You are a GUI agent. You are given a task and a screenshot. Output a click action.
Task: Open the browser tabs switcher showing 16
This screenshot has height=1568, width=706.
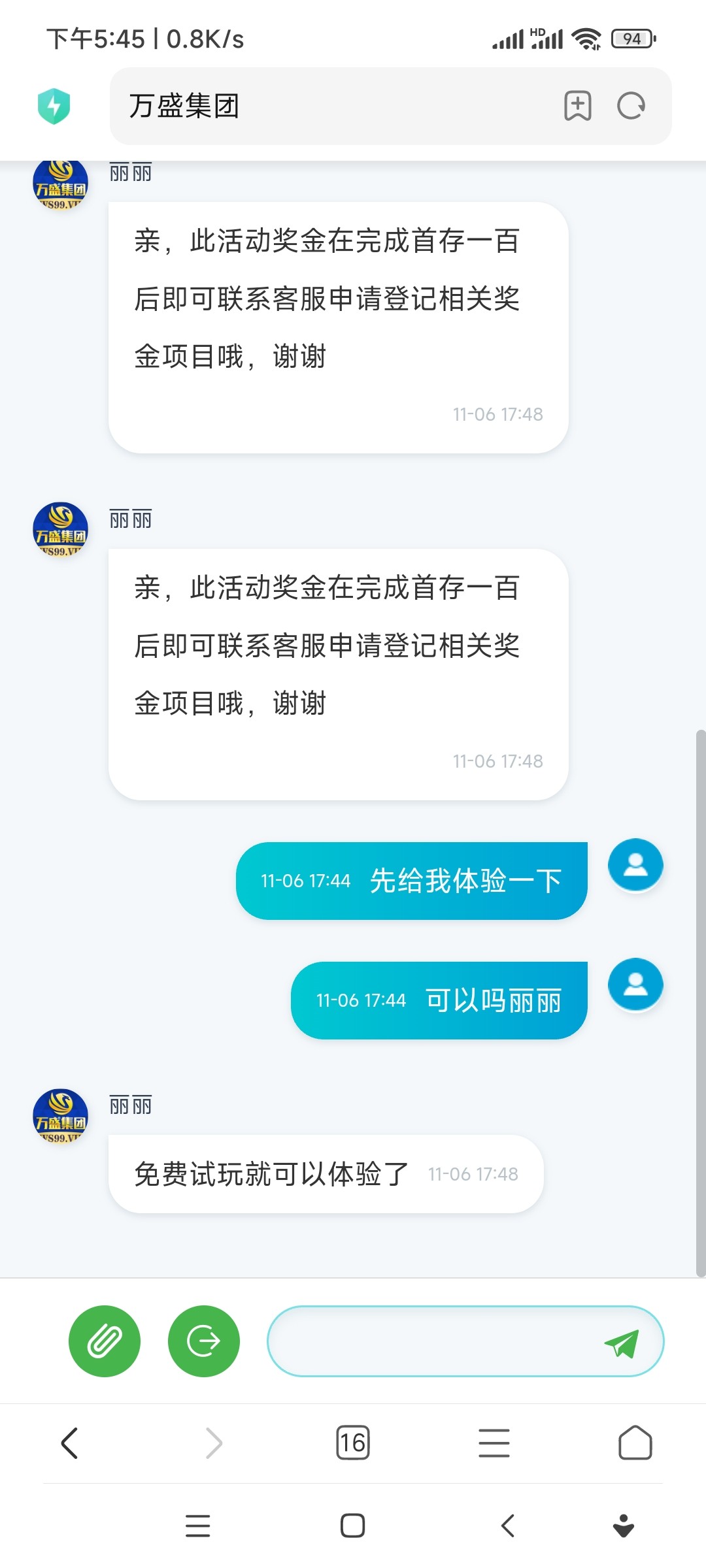coord(353,1443)
